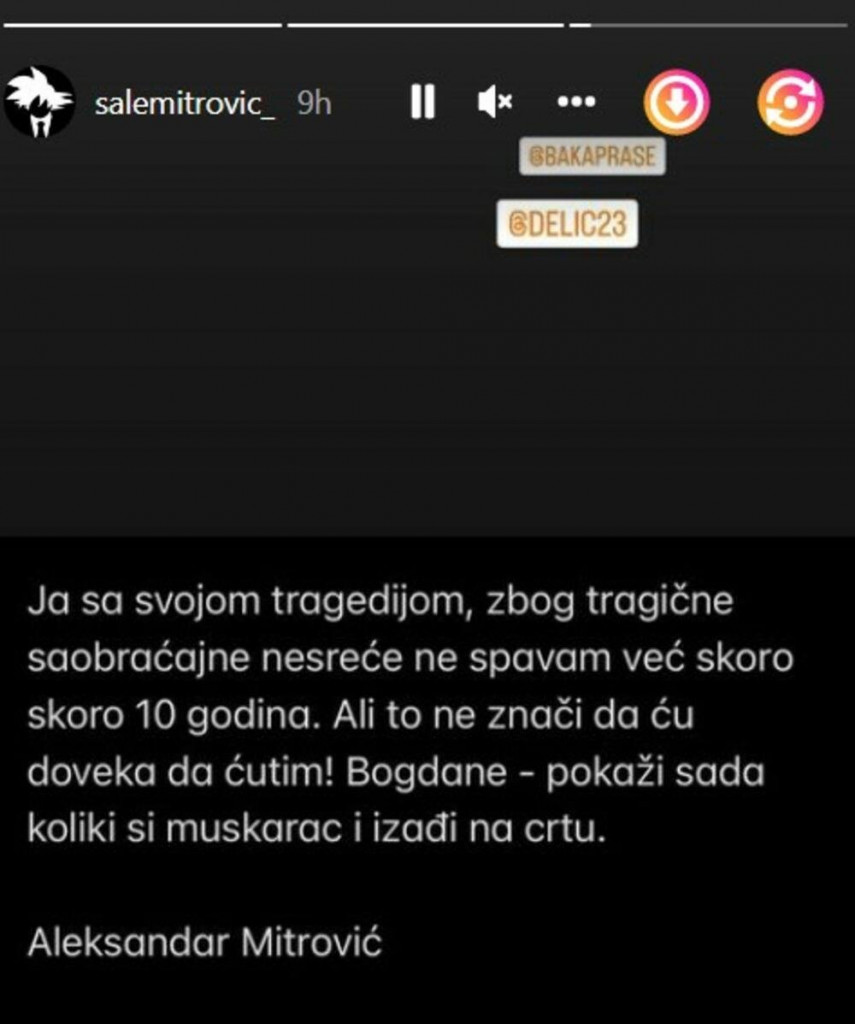855x1024 pixels.
Task: Download this story
Action: coord(676,102)
